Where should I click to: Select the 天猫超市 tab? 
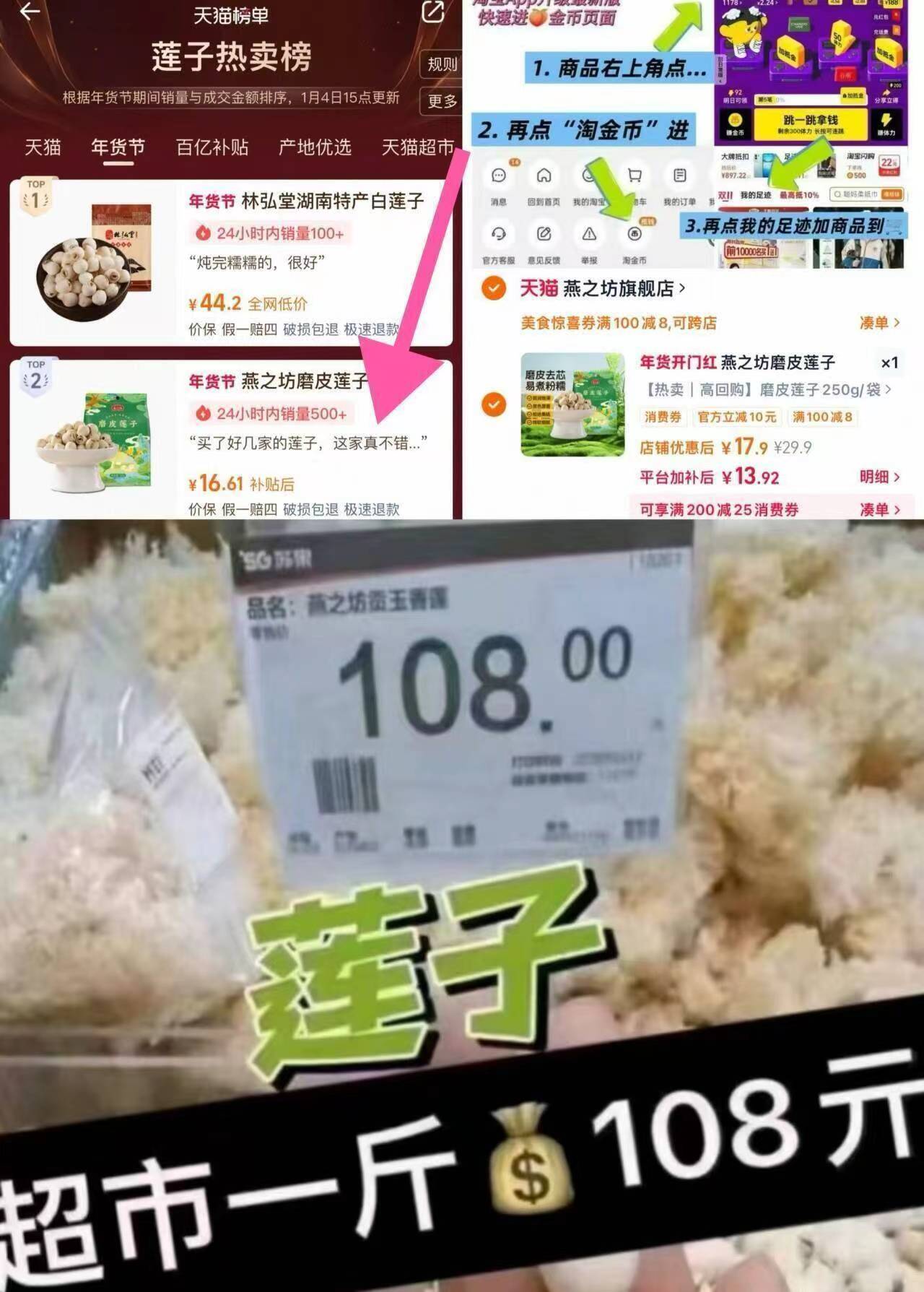[x=417, y=147]
